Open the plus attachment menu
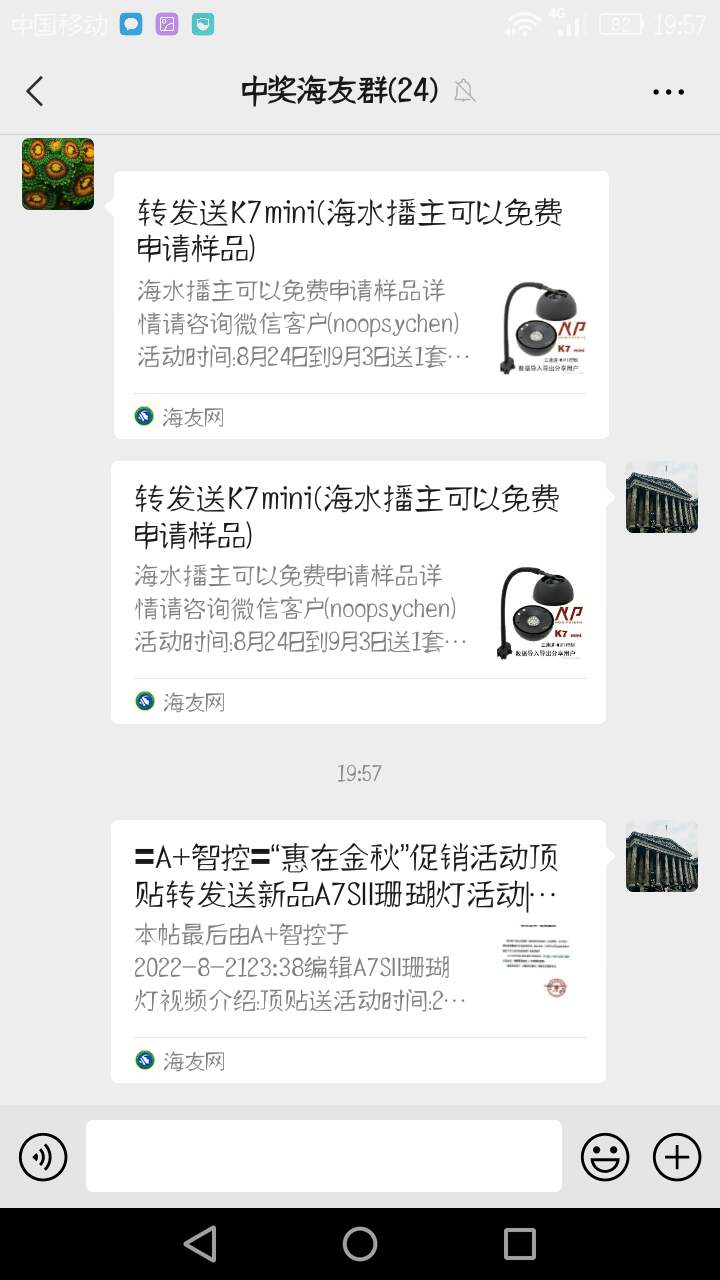720x1280 pixels. [x=677, y=1157]
